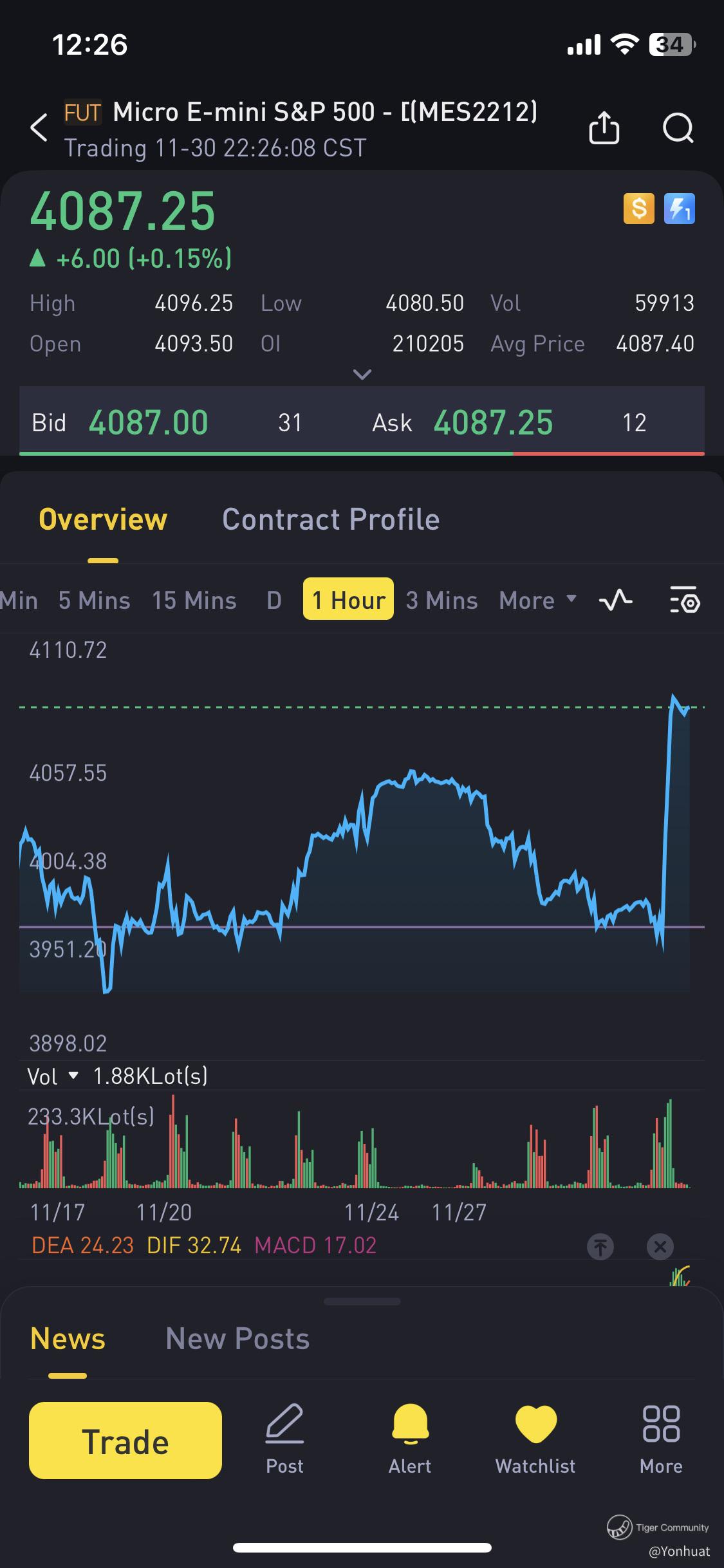Viewport: 724px width, 1568px height.
Task: Switch to the Contract Profile tab
Action: coord(331,519)
